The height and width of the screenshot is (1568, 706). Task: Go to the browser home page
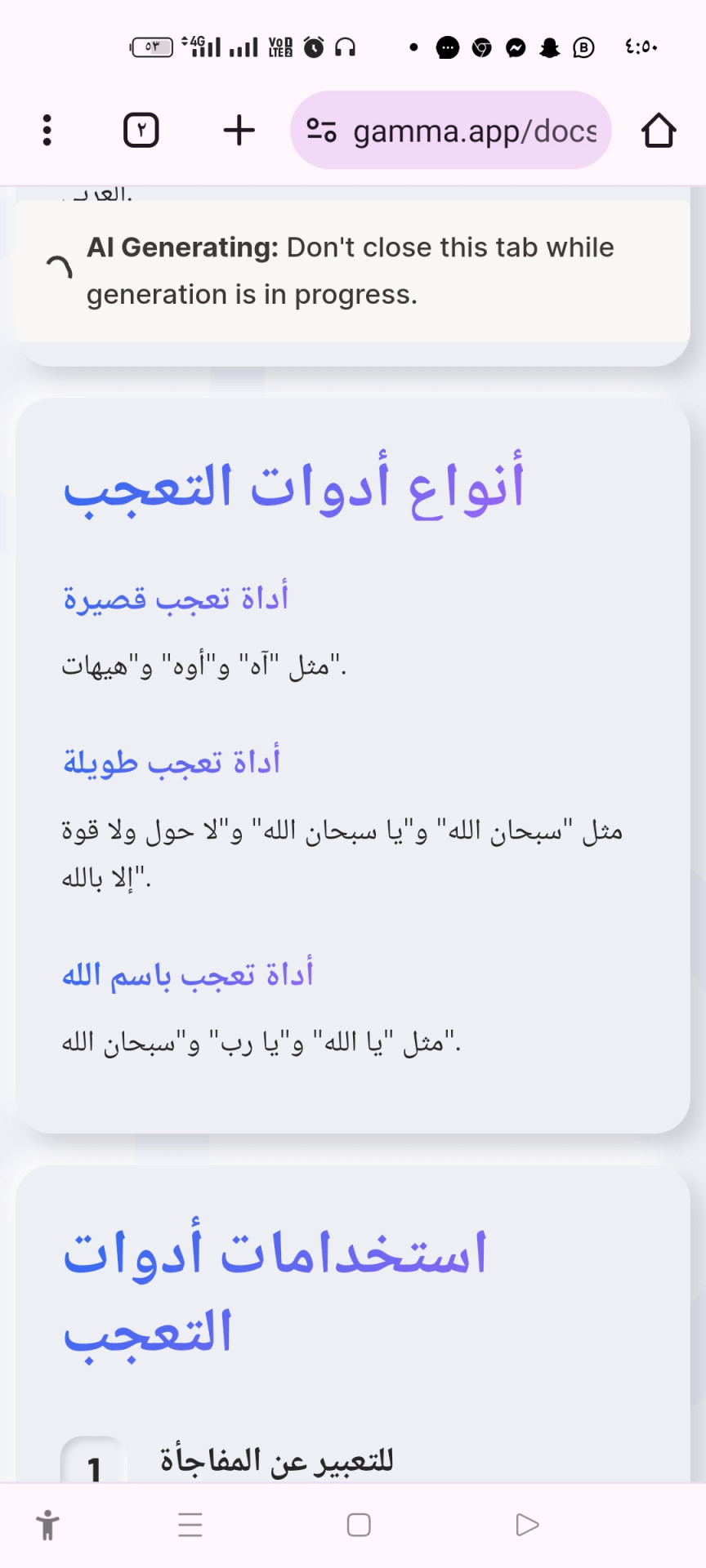click(x=658, y=131)
